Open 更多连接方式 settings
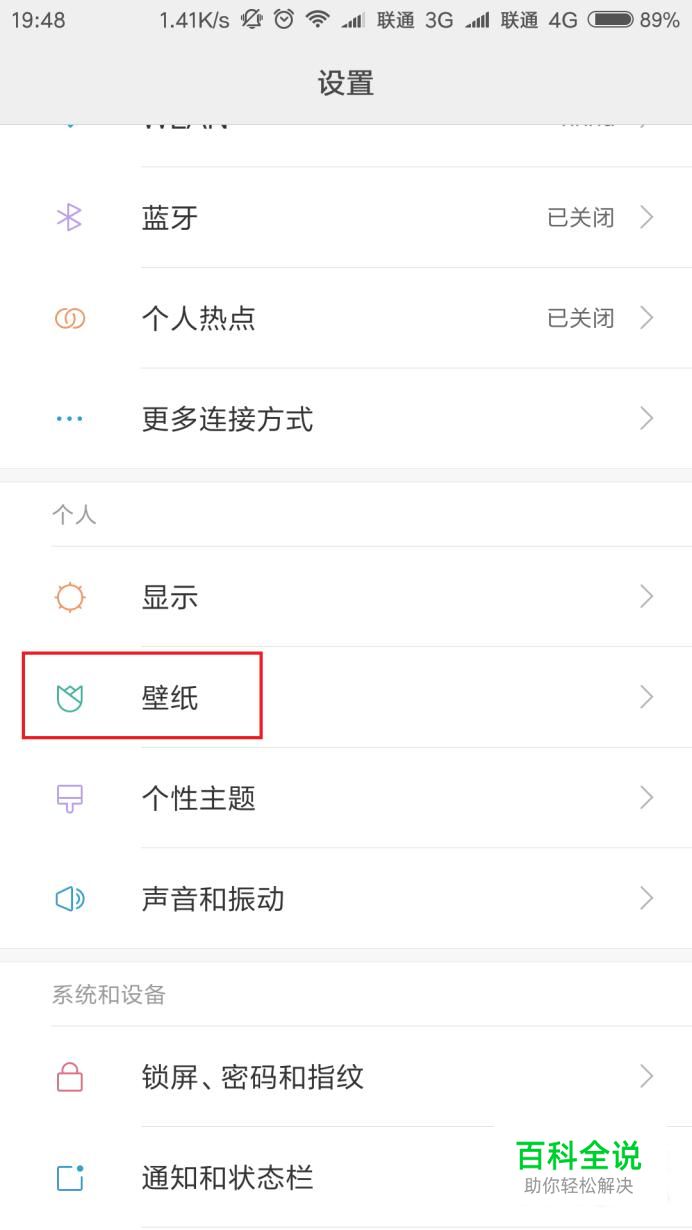The height and width of the screenshot is (1230, 692). point(345,418)
